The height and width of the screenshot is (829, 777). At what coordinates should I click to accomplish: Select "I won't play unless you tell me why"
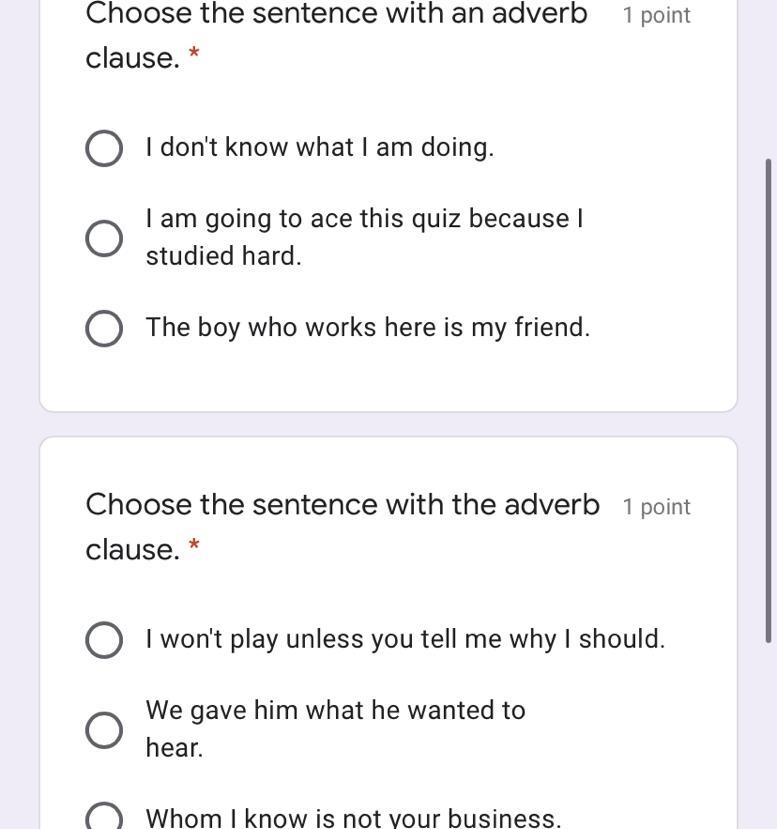(104, 640)
